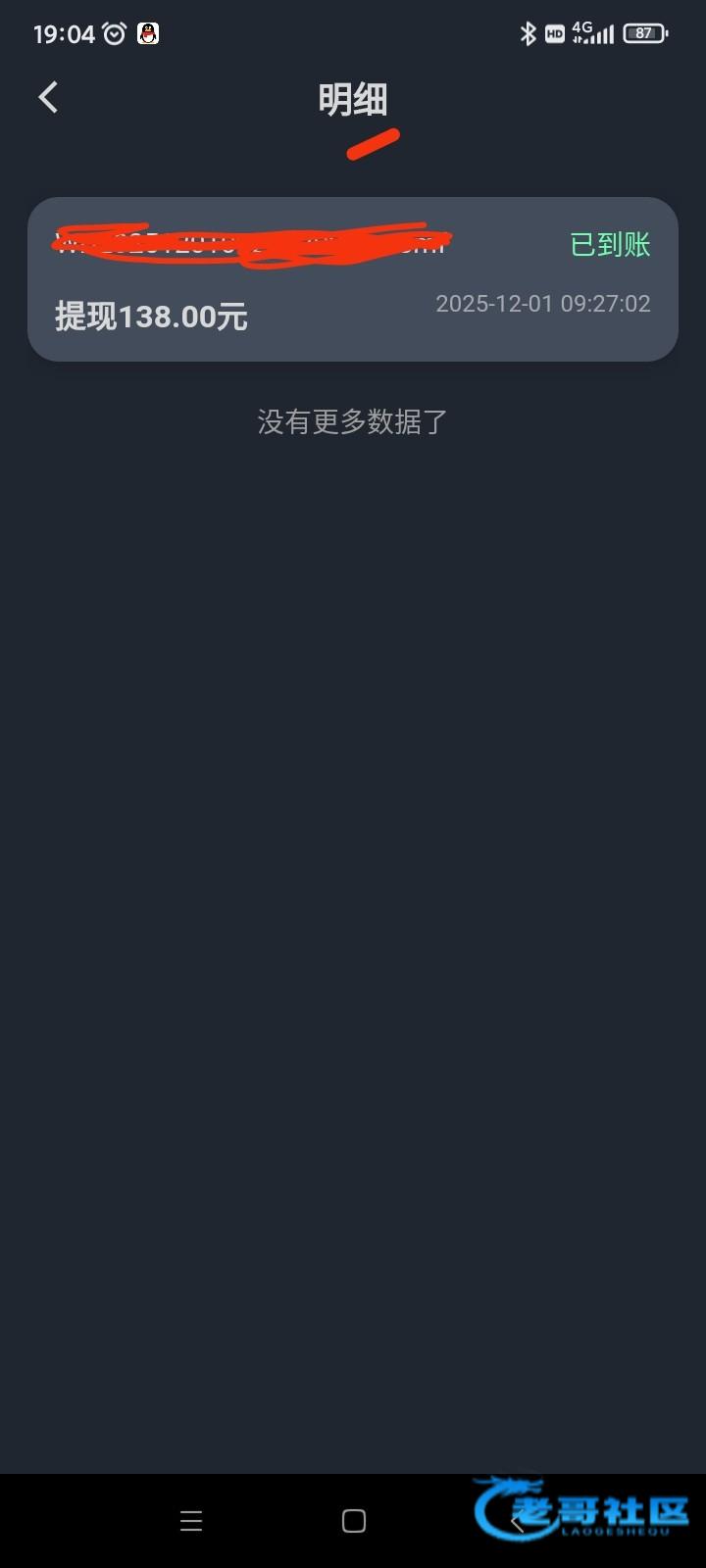Open the system recent apps menu

click(191, 1520)
